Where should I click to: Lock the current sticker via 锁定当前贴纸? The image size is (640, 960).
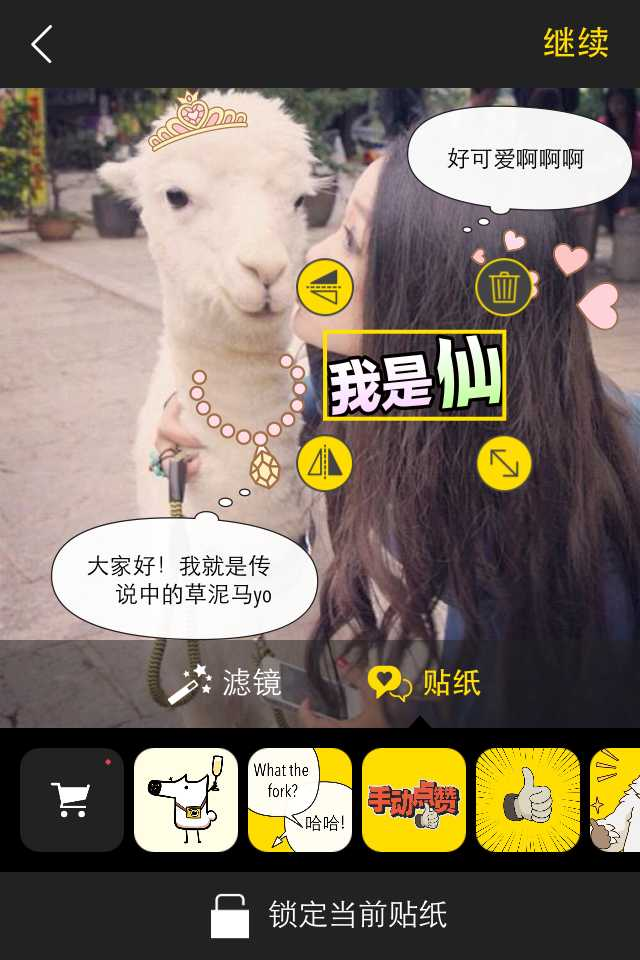click(328, 915)
